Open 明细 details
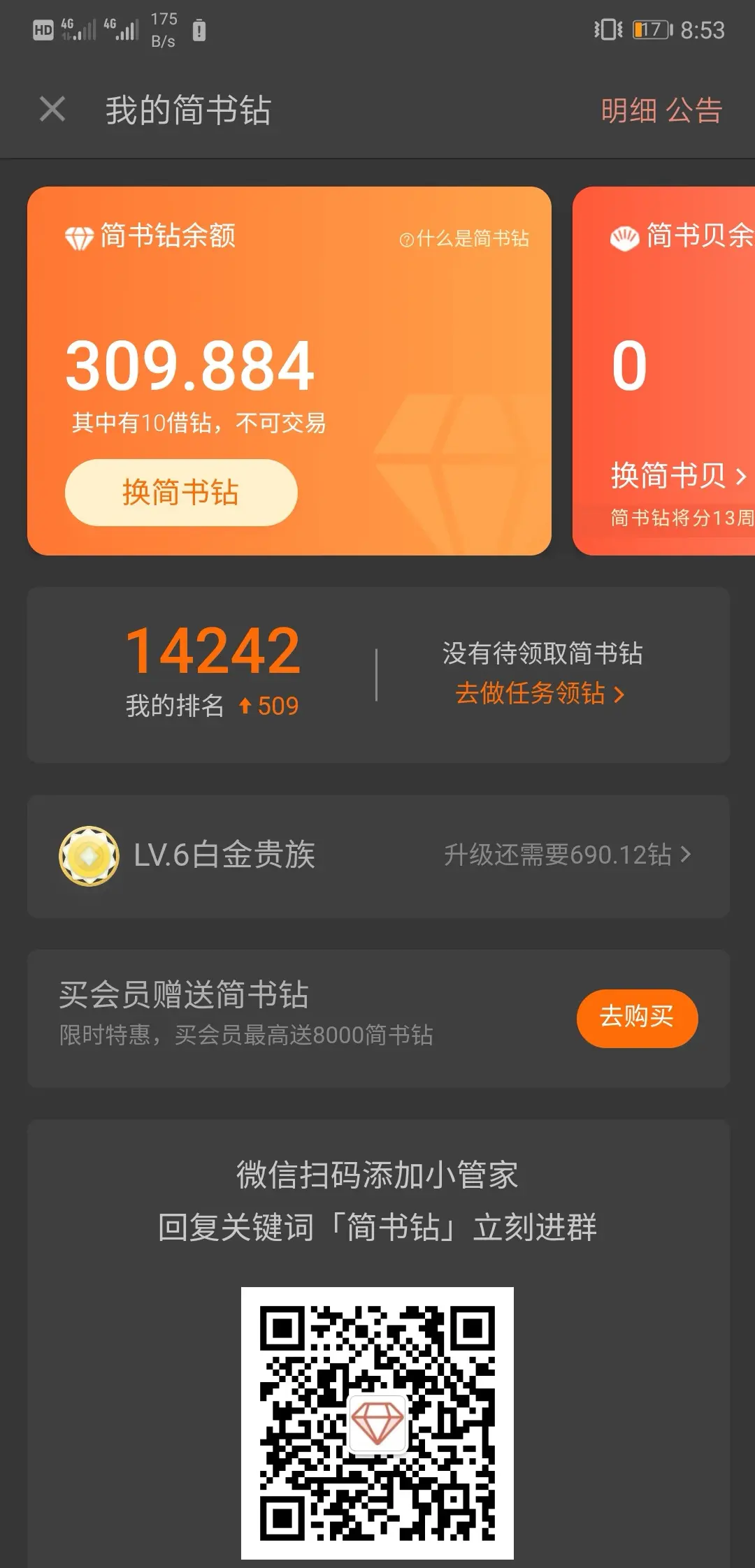Screen dimensions: 755x1568 click(628, 110)
